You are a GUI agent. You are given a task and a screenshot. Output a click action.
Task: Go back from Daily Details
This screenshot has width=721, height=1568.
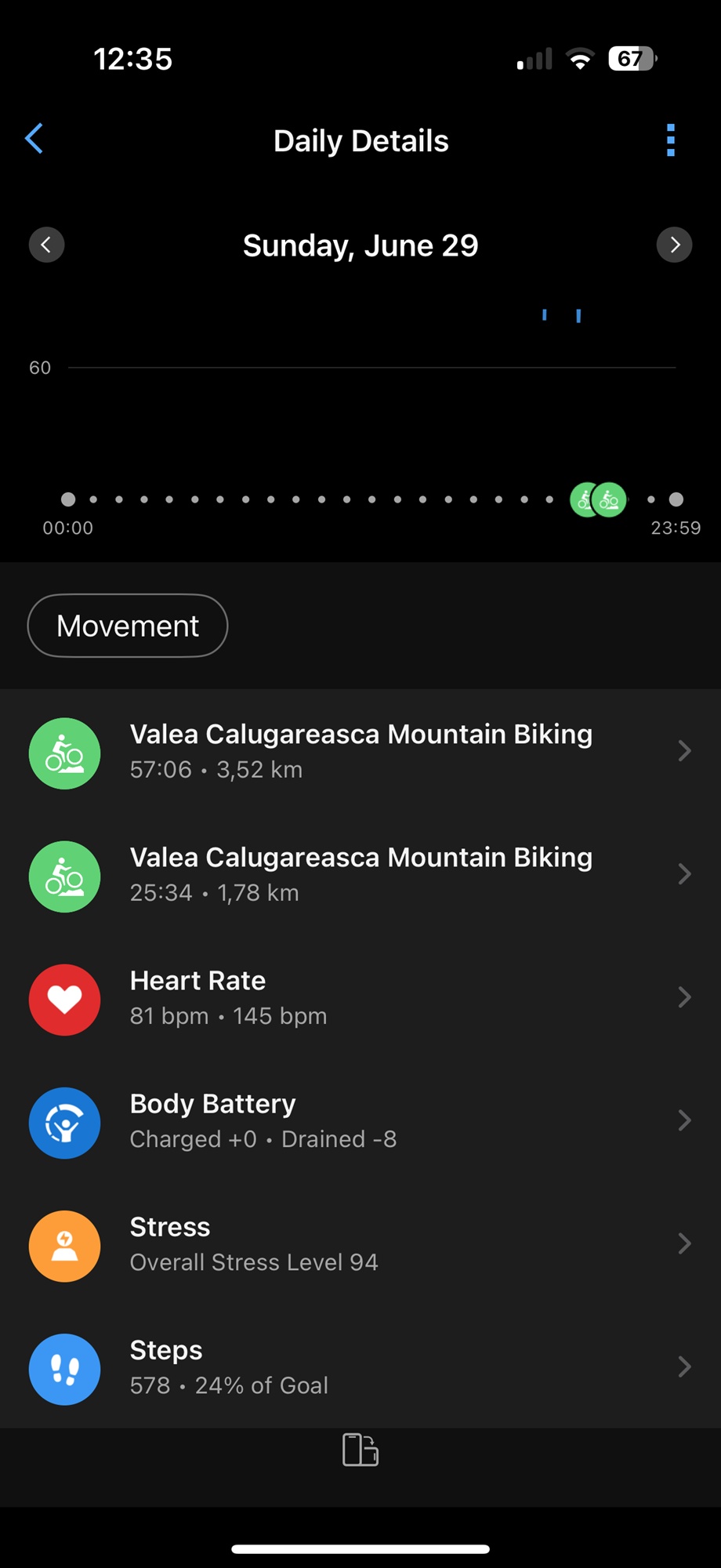34,139
